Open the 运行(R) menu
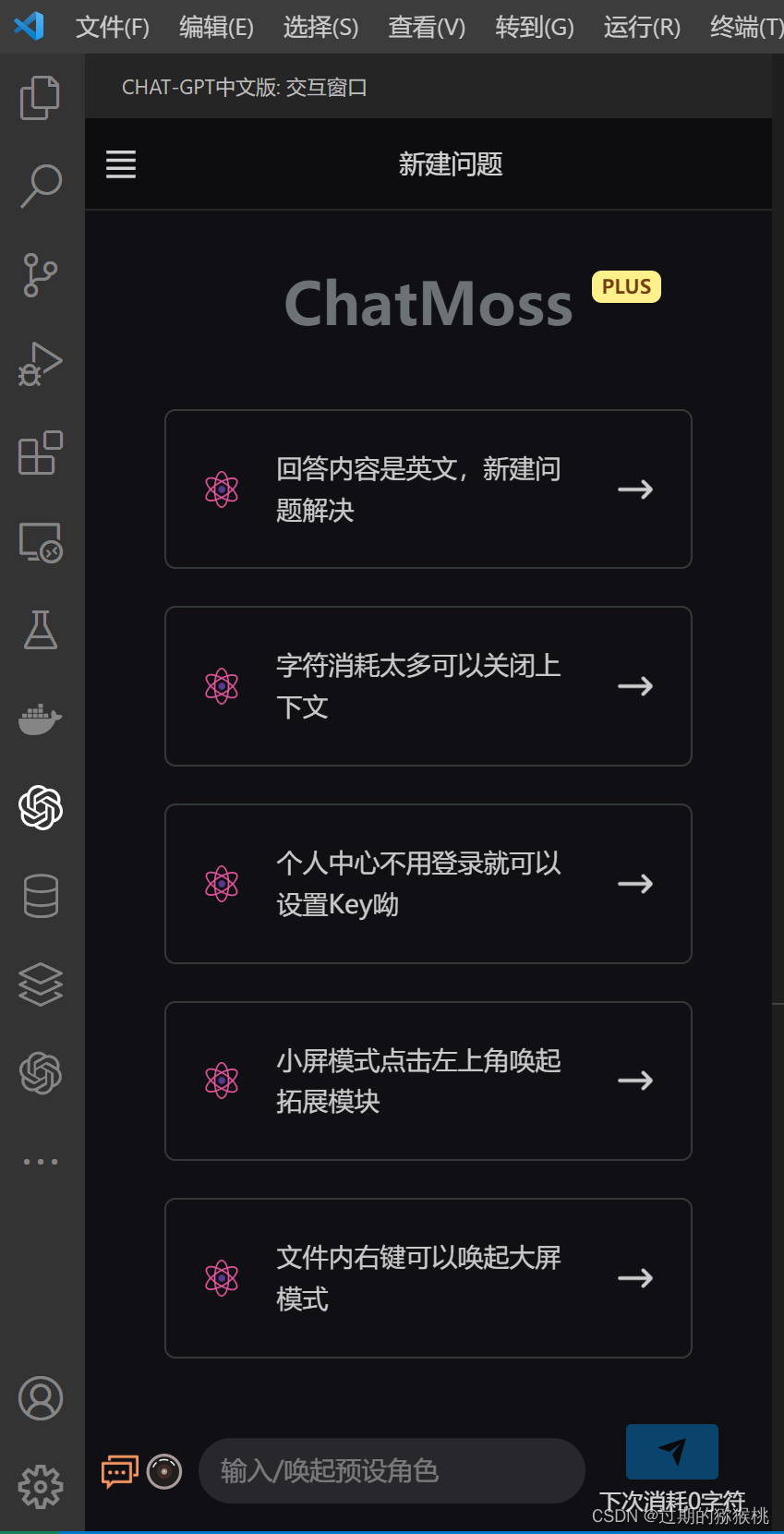The height and width of the screenshot is (1534, 784). [641, 27]
